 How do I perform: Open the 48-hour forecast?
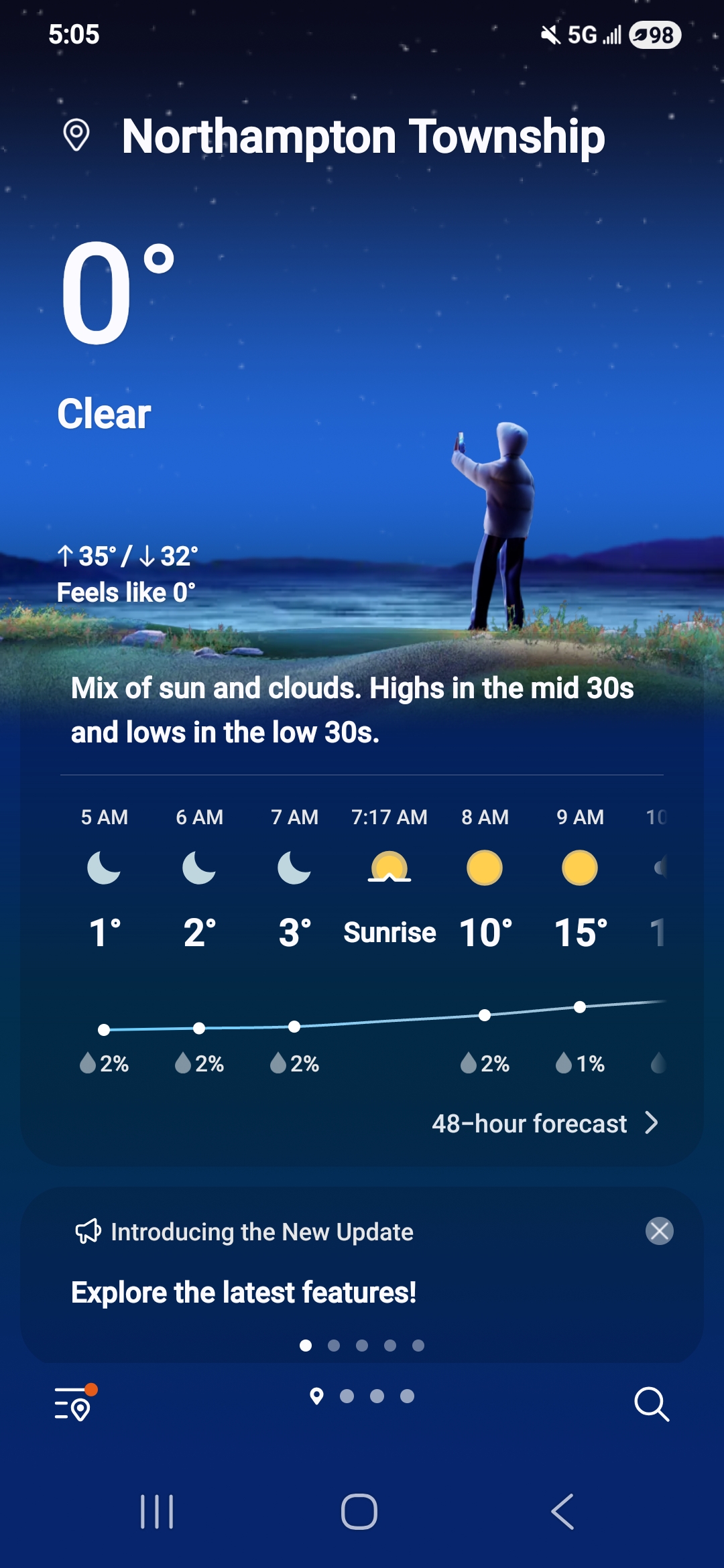[544, 1124]
